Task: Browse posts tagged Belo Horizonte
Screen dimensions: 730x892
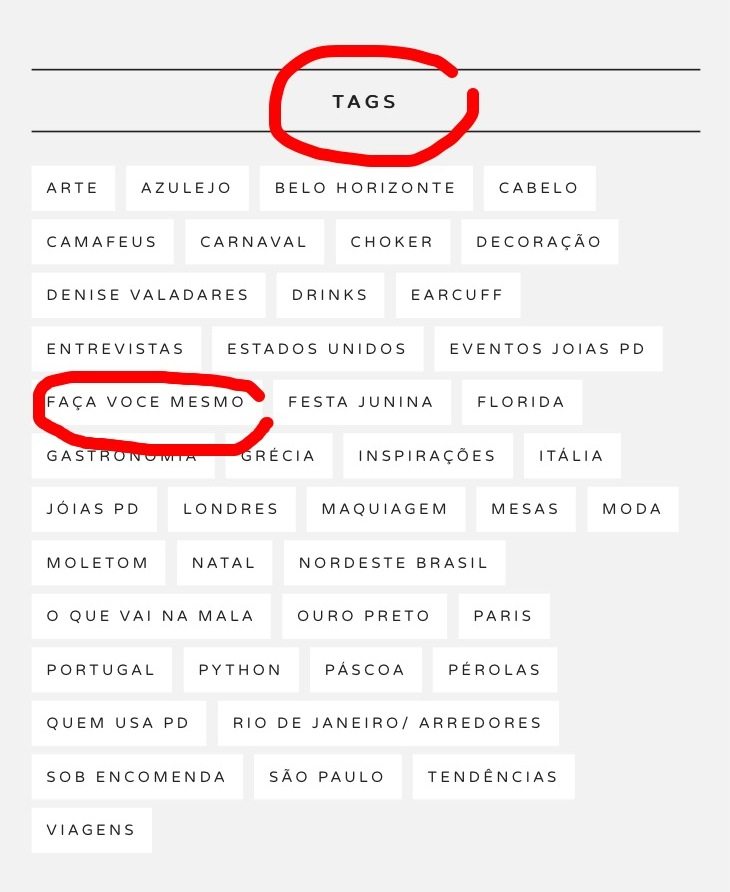Action: [x=365, y=188]
